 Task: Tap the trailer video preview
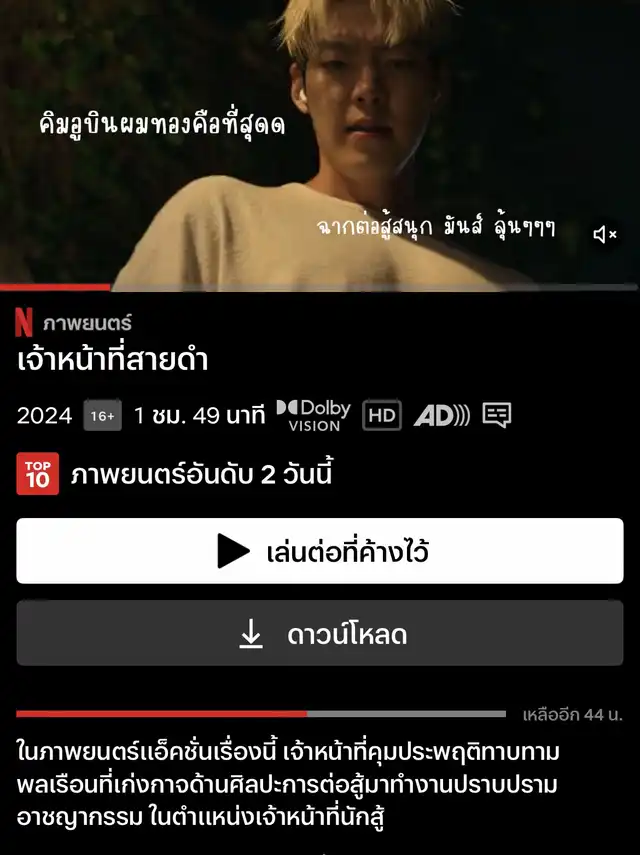pos(320,144)
